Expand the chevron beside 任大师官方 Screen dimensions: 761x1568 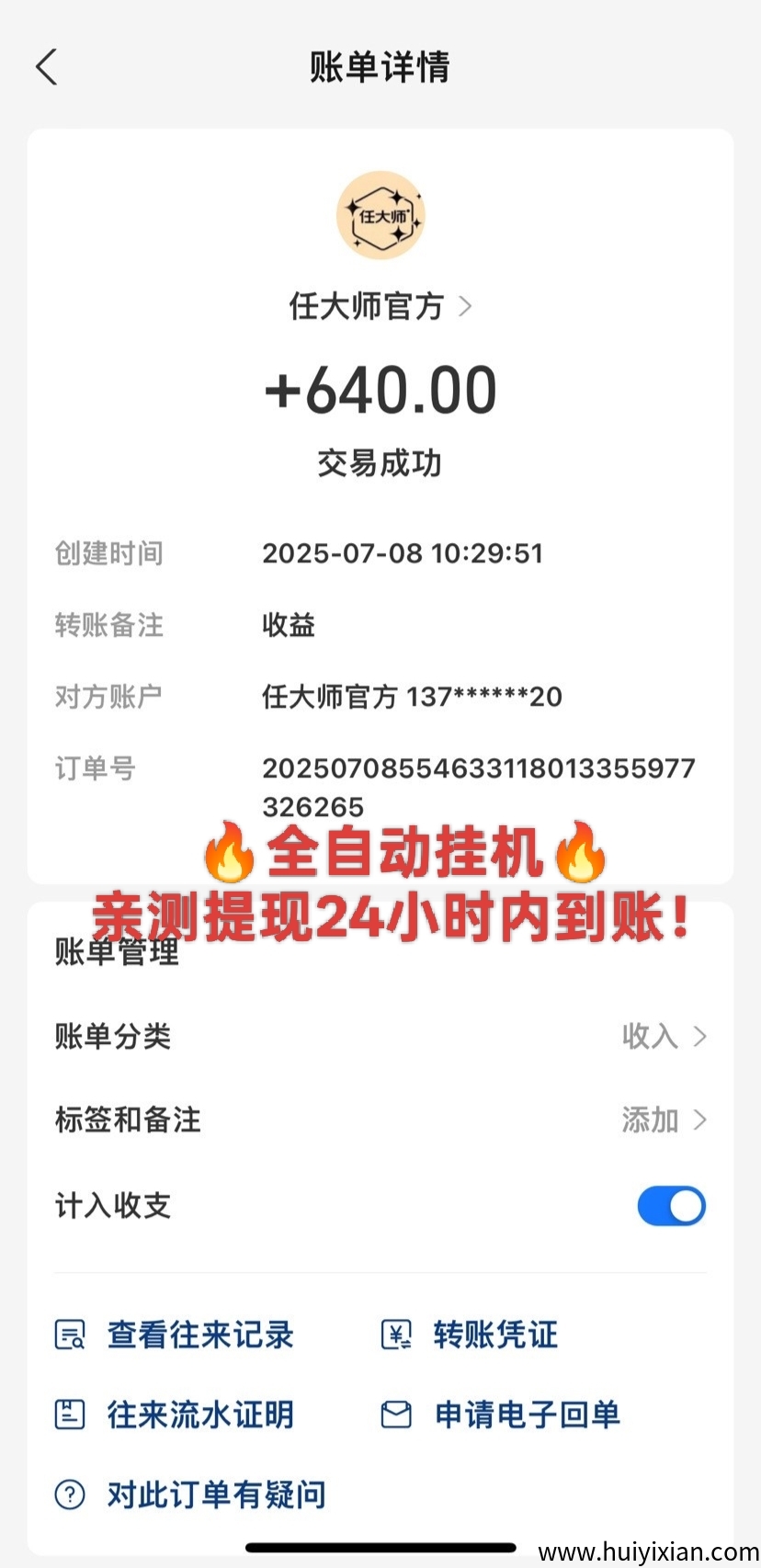(x=468, y=307)
